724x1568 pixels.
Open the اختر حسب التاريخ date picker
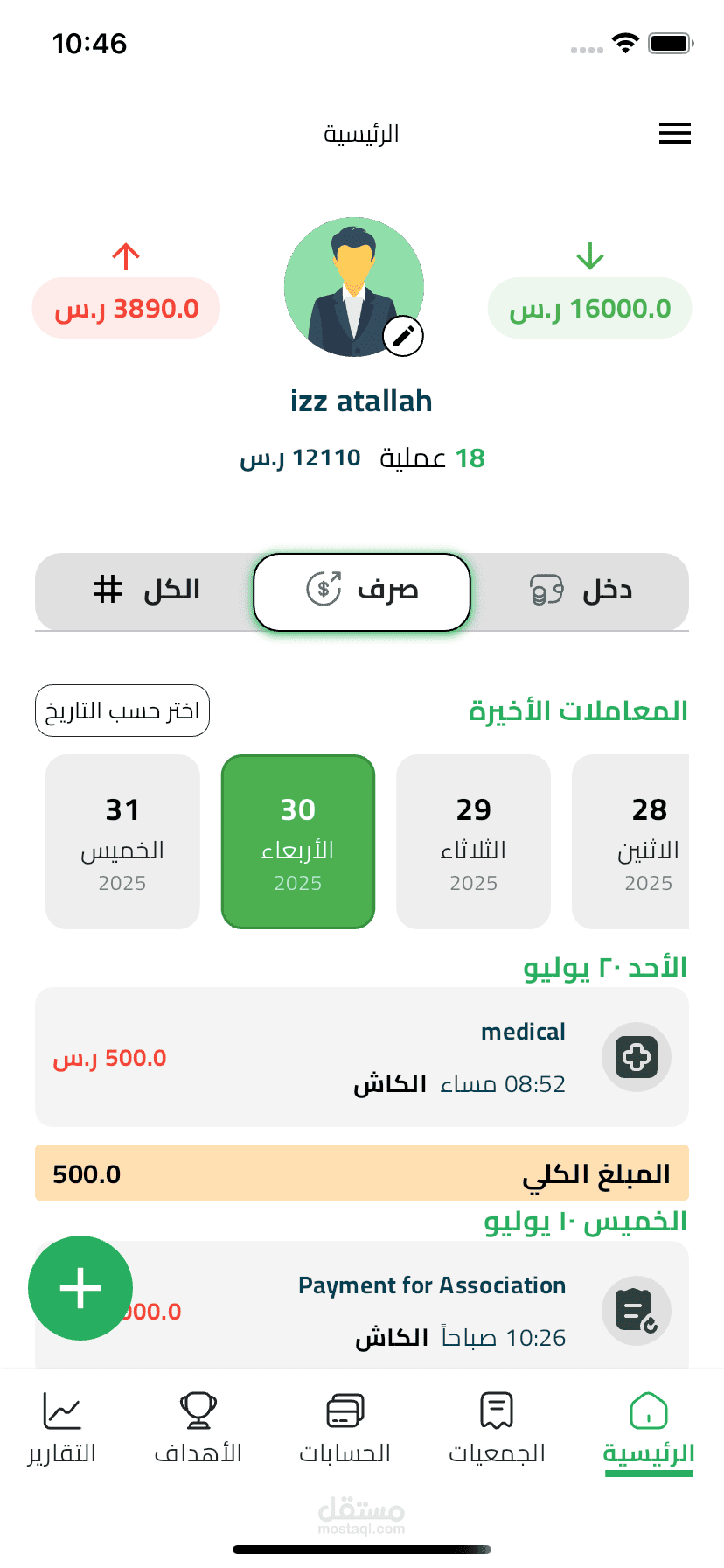(x=122, y=710)
